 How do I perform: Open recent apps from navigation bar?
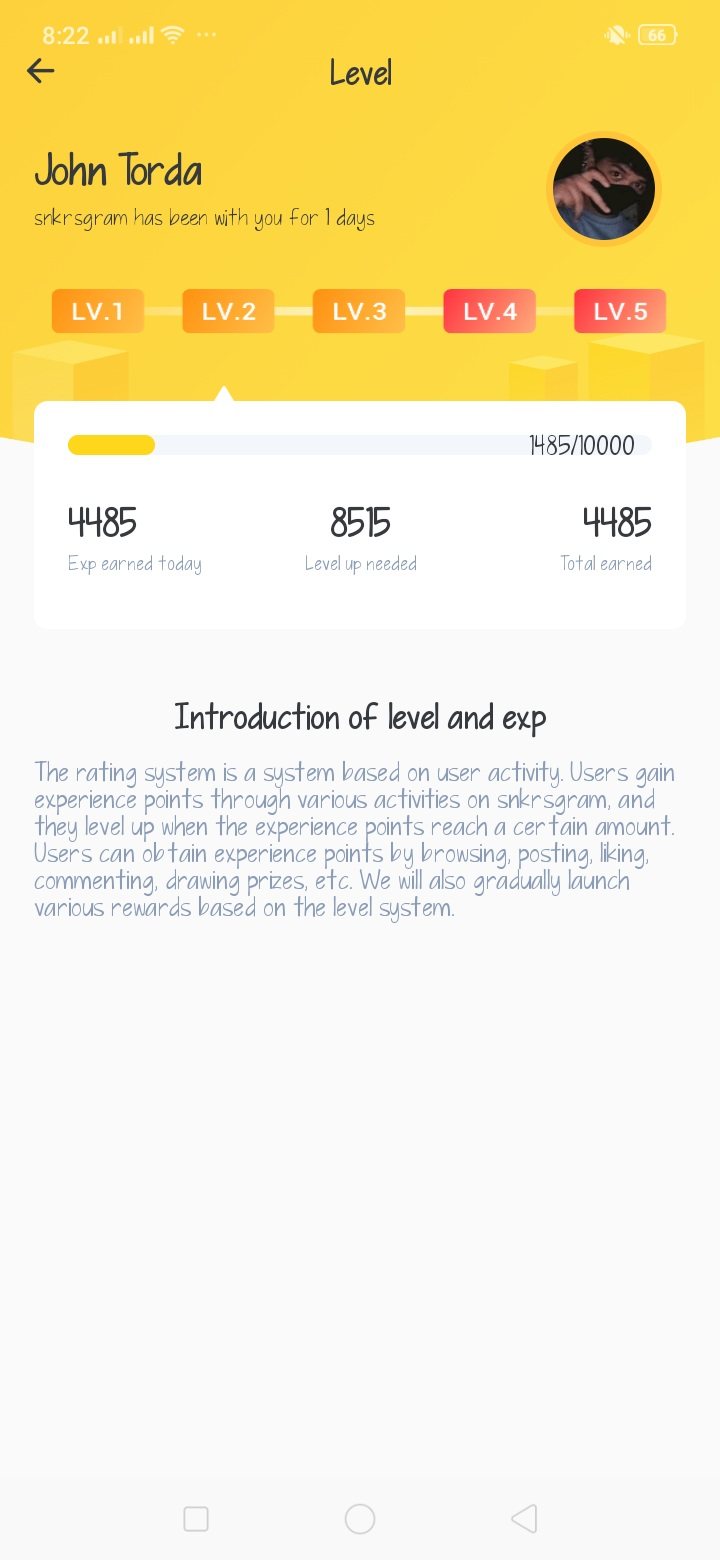click(196, 1519)
